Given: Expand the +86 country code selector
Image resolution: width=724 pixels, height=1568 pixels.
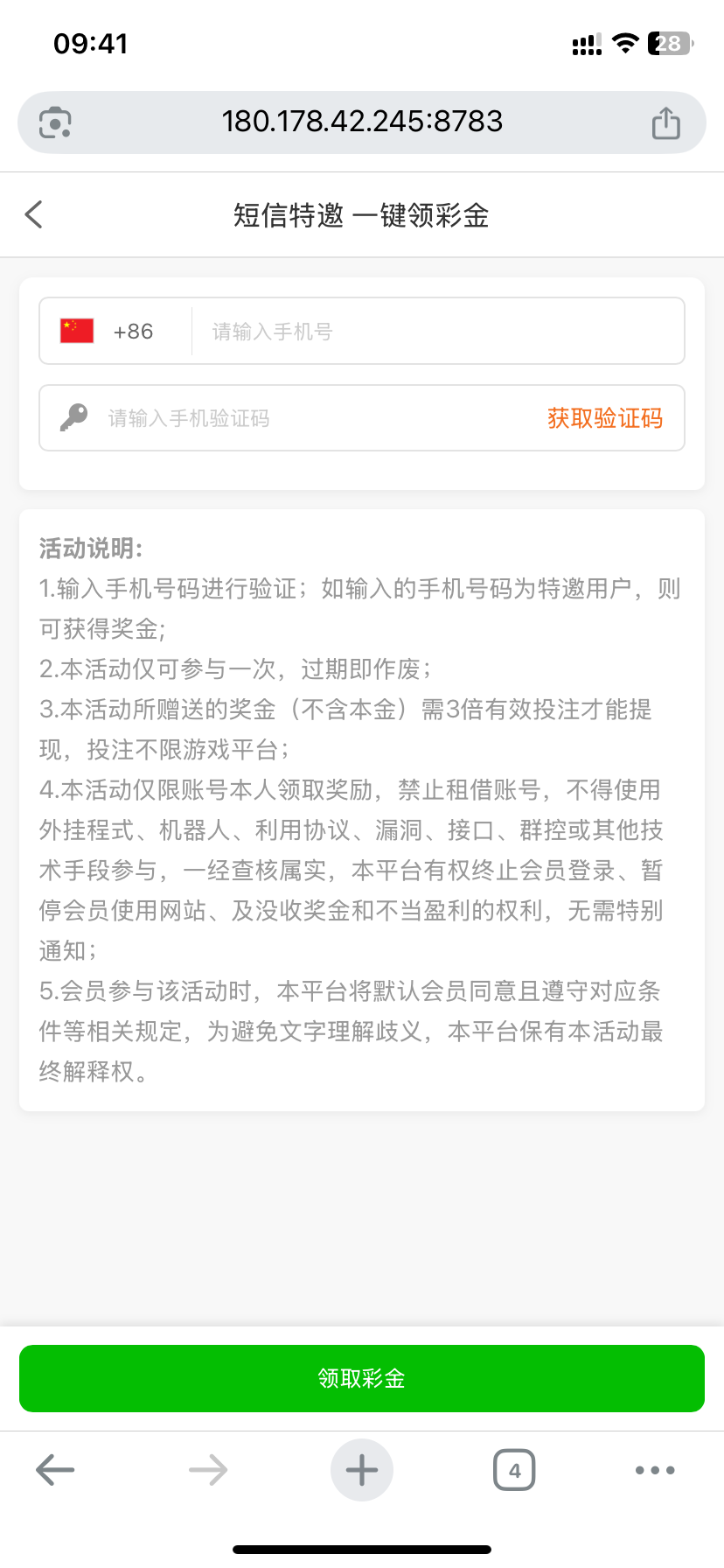Looking at the screenshot, I should coord(131,331).
